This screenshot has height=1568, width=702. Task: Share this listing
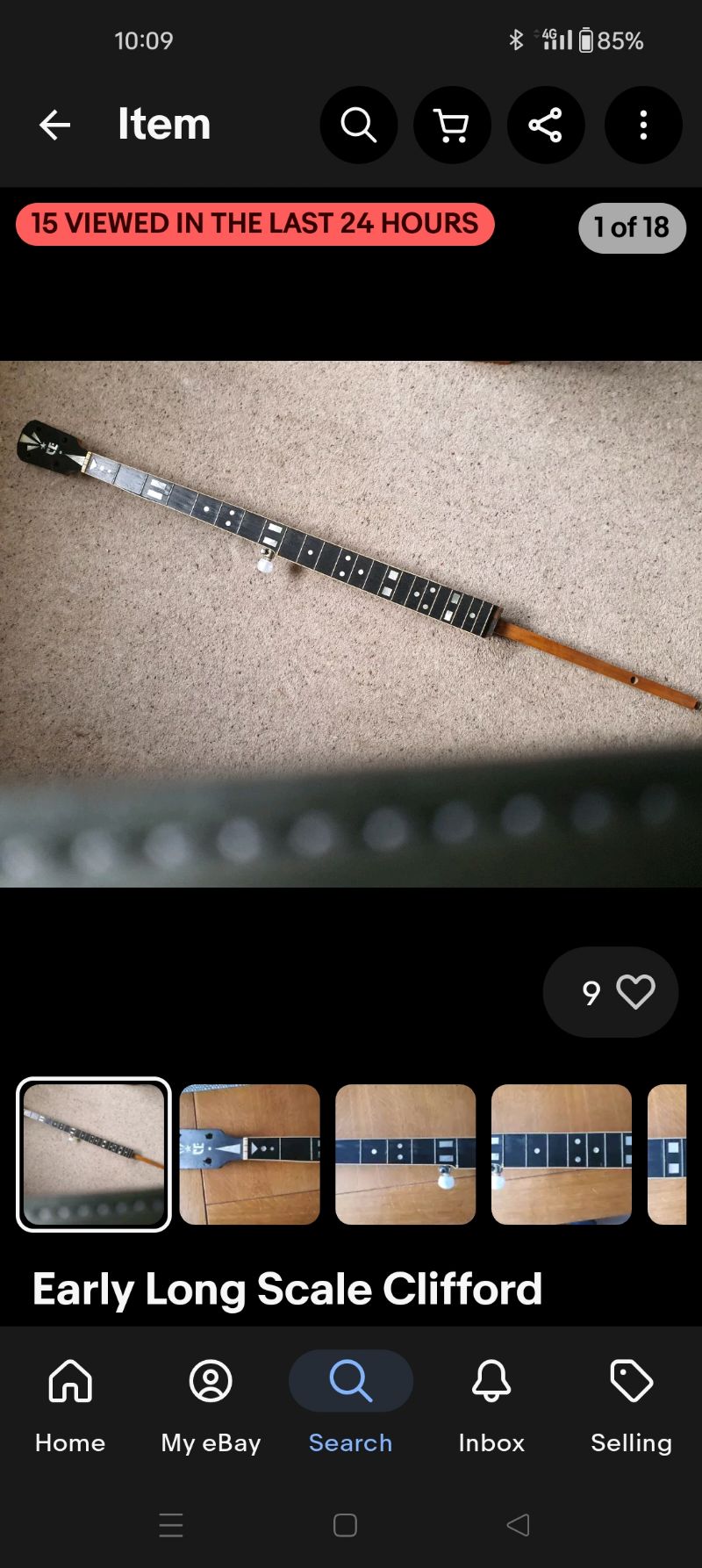coord(545,125)
